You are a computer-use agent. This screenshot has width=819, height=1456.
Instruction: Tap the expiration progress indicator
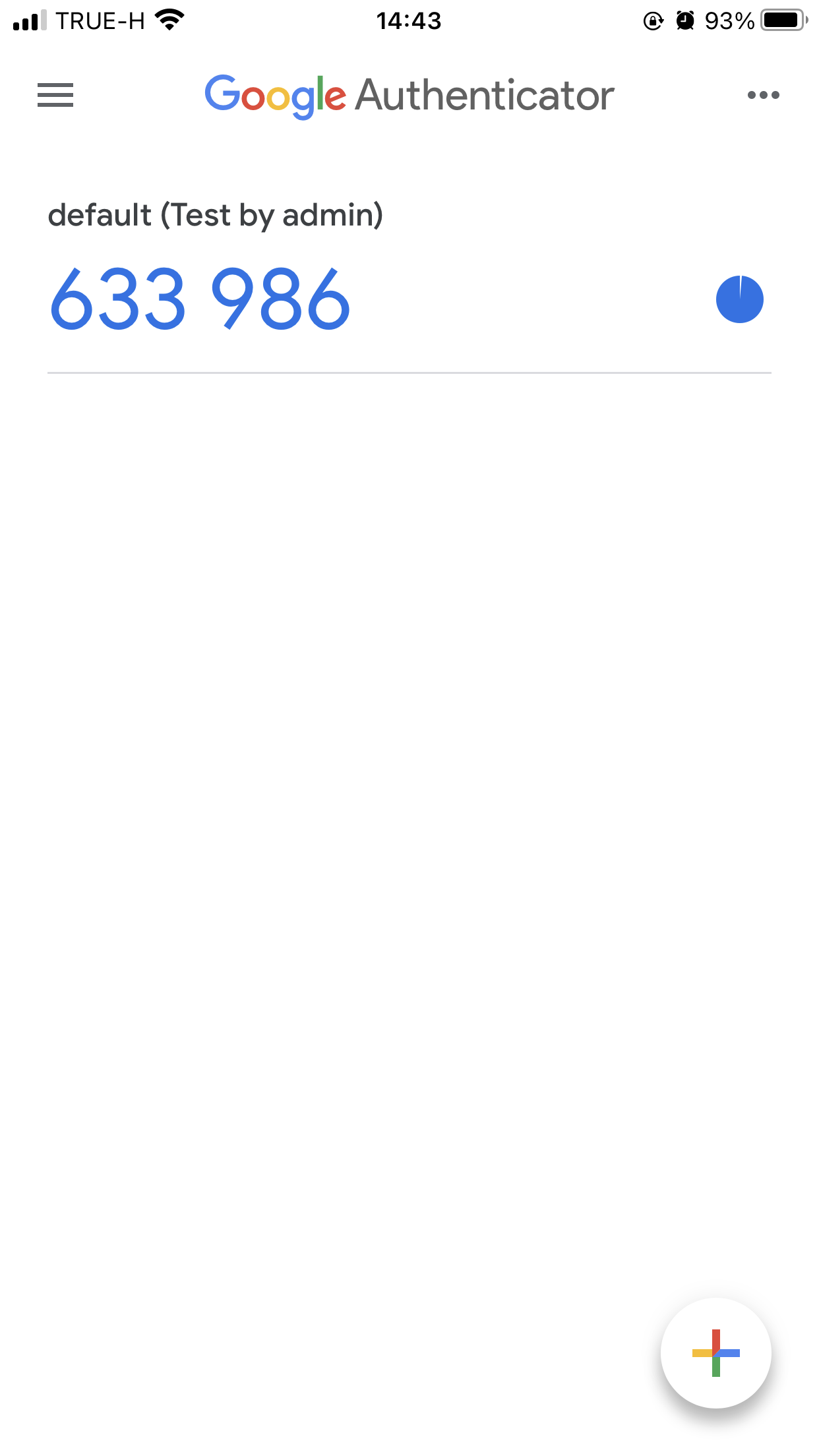(x=740, y=300)
